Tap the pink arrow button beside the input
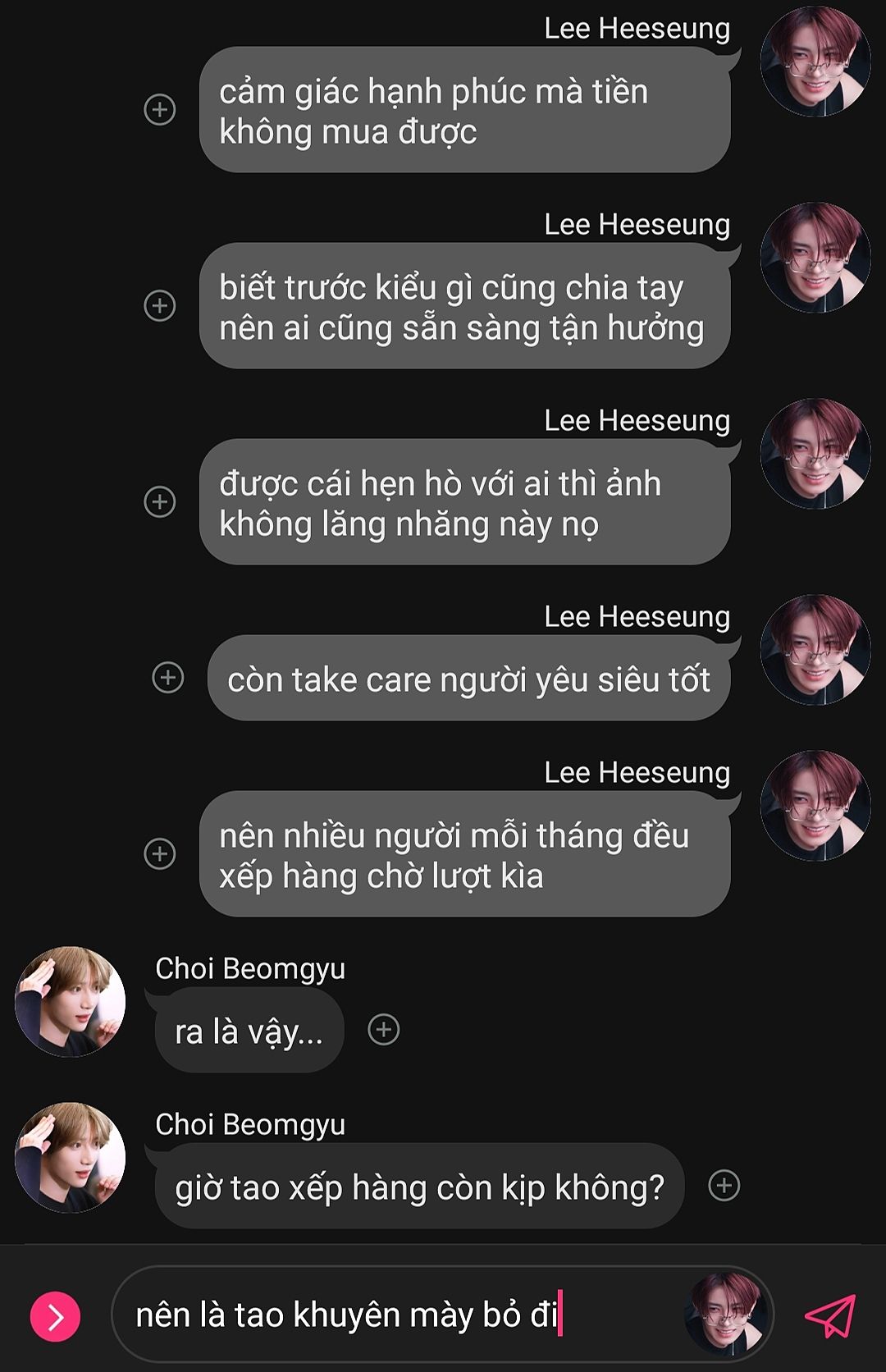 pos(55,1316)
